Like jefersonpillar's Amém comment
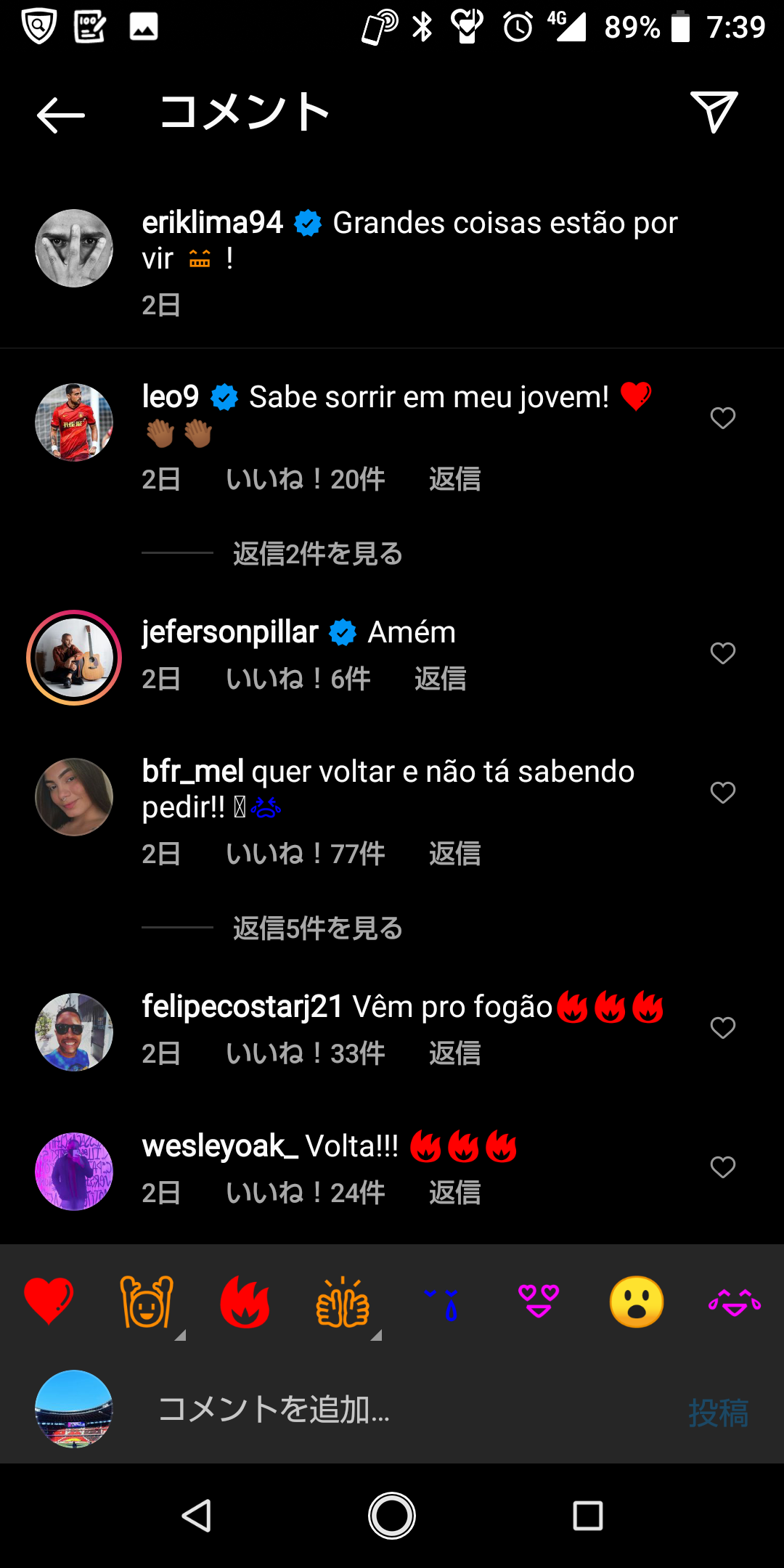Screen dimensions: 784x1568 click(722, 653)
